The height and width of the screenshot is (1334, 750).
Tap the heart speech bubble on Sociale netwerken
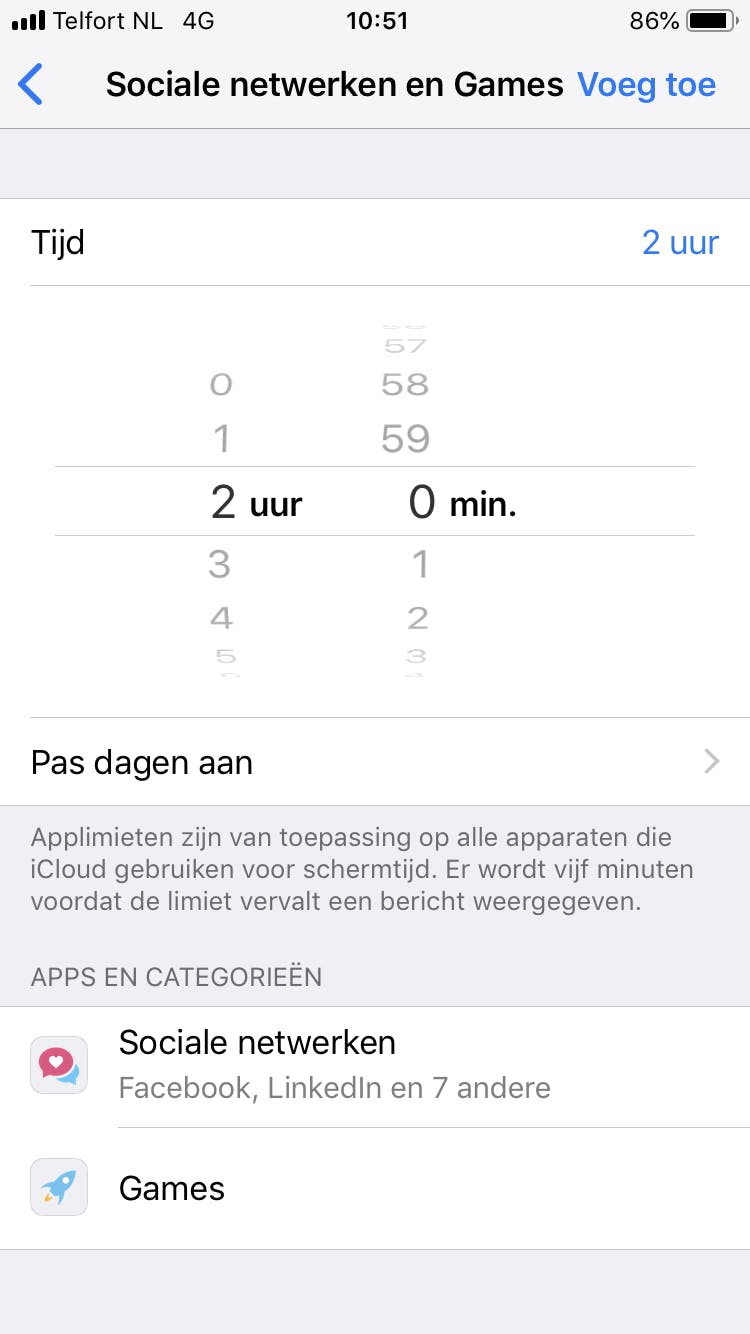[x=58, y=1064]
